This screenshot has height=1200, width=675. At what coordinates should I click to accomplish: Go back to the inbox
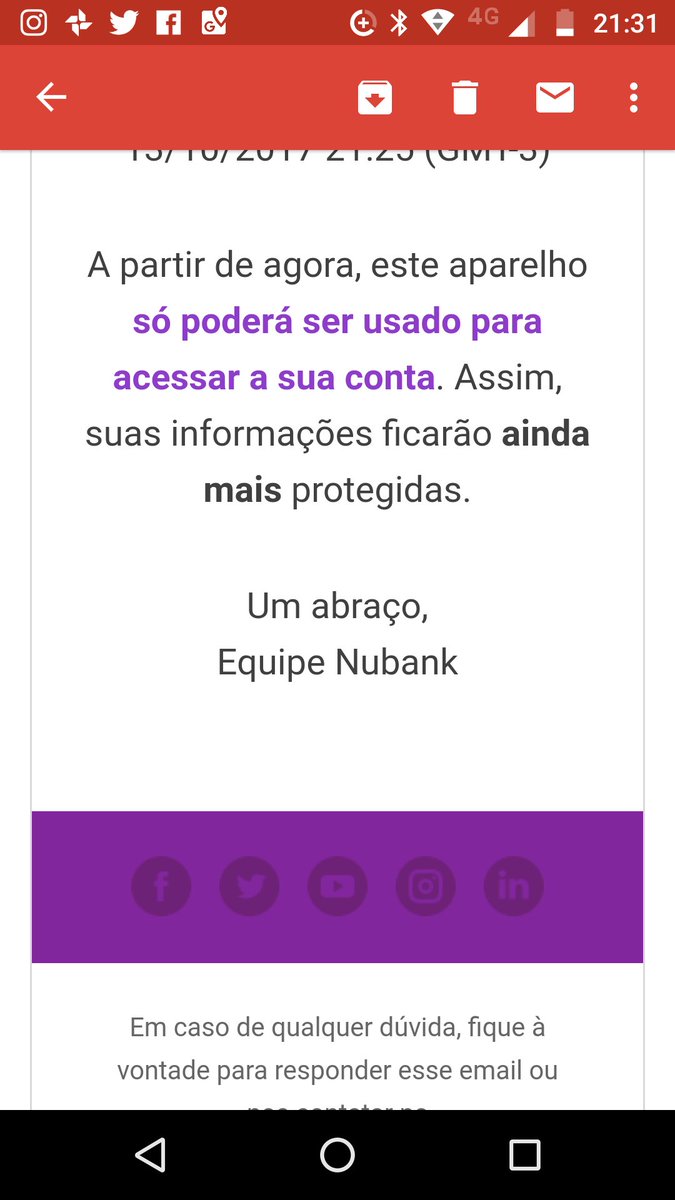(52, 97)
